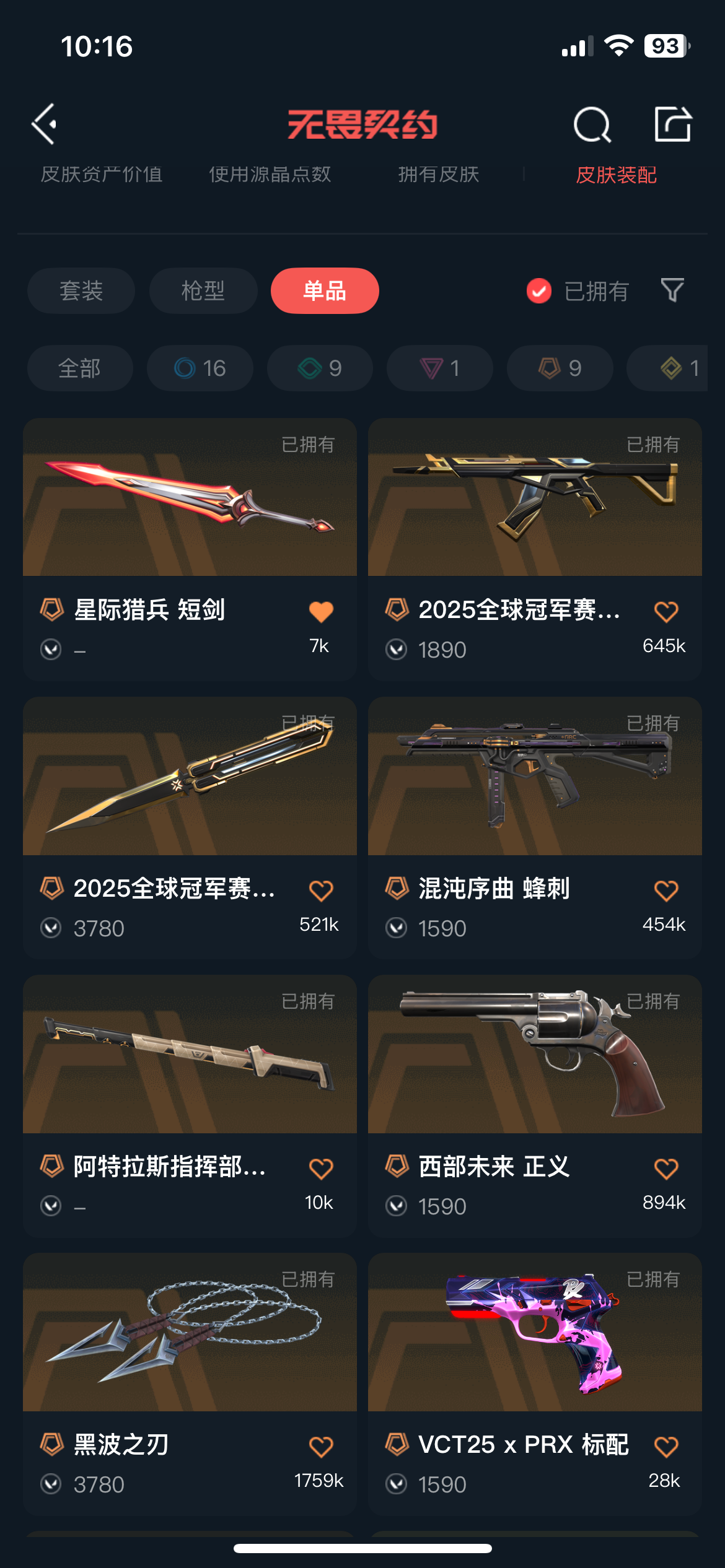Unfavorite the 星际猎兵 短剑 heart
This screenshot has height=1568, width=725.
[321, 612]
